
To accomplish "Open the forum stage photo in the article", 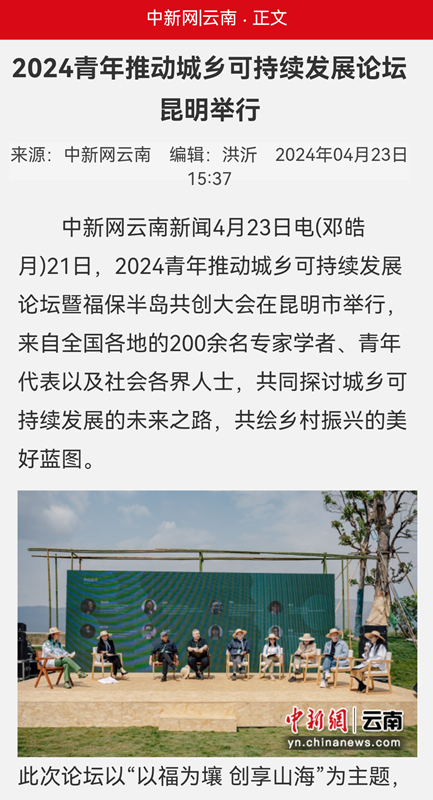I will (217, 623).
